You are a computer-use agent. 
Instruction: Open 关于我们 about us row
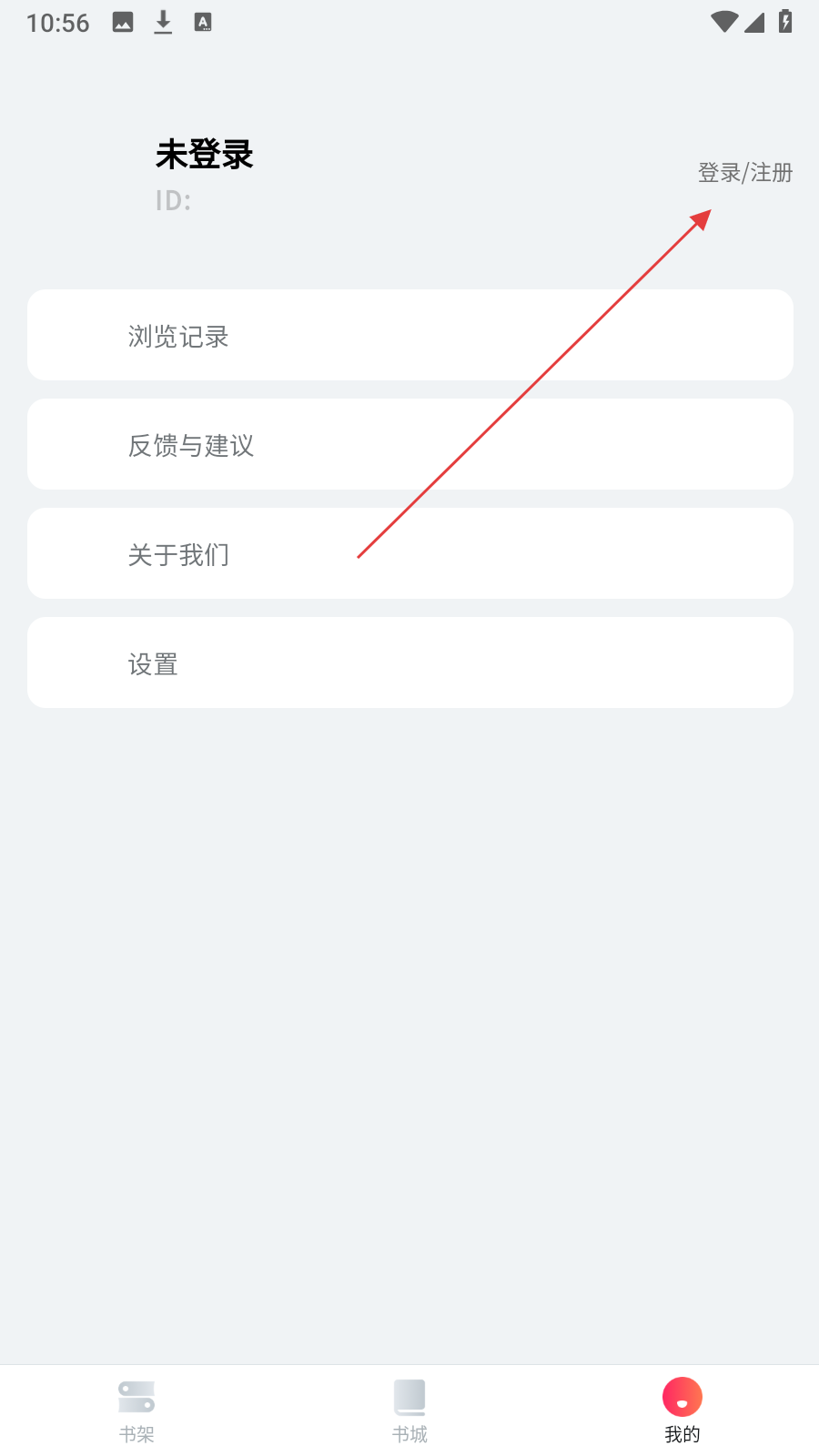(x=410, y=553)
